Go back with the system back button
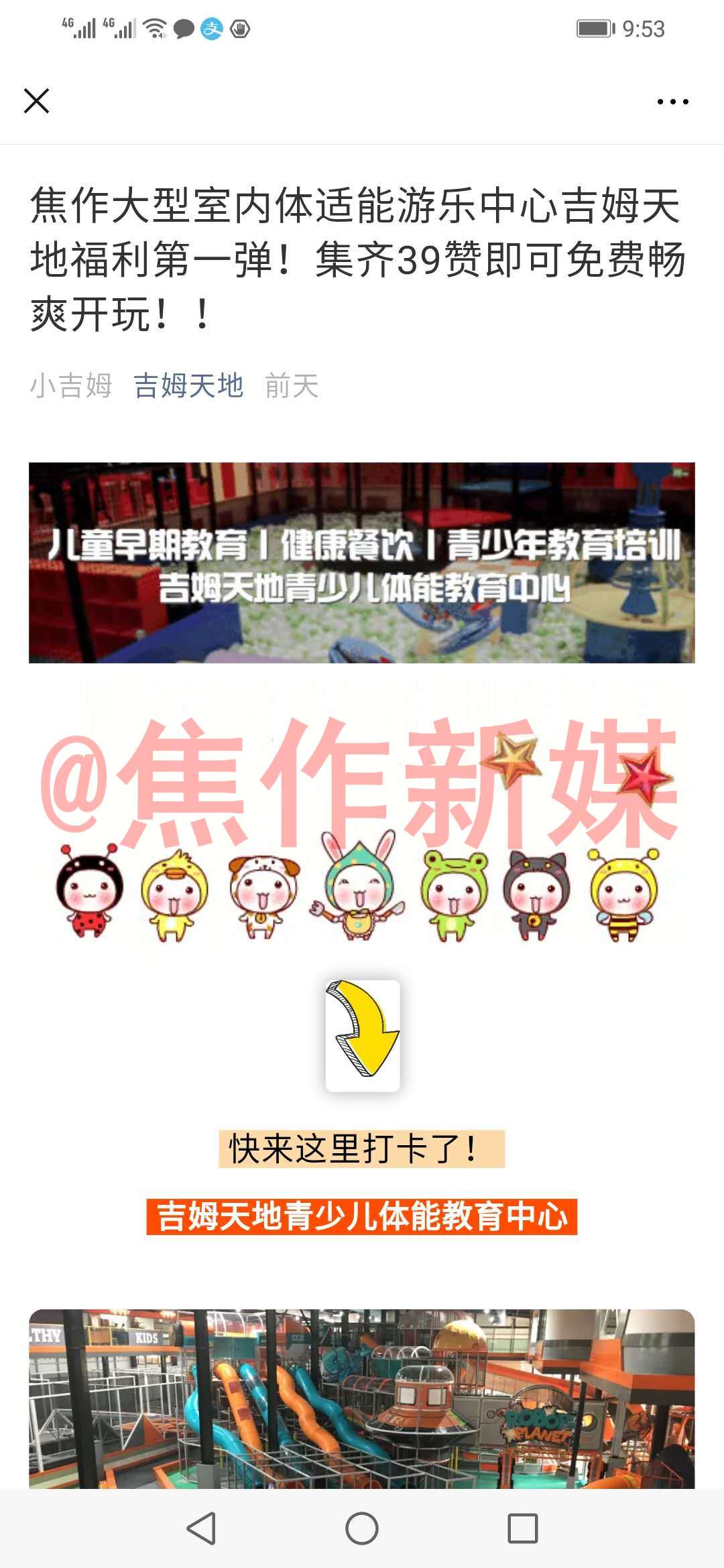The height and width of the screenshot is (1568, 724). click(201, 1528)
